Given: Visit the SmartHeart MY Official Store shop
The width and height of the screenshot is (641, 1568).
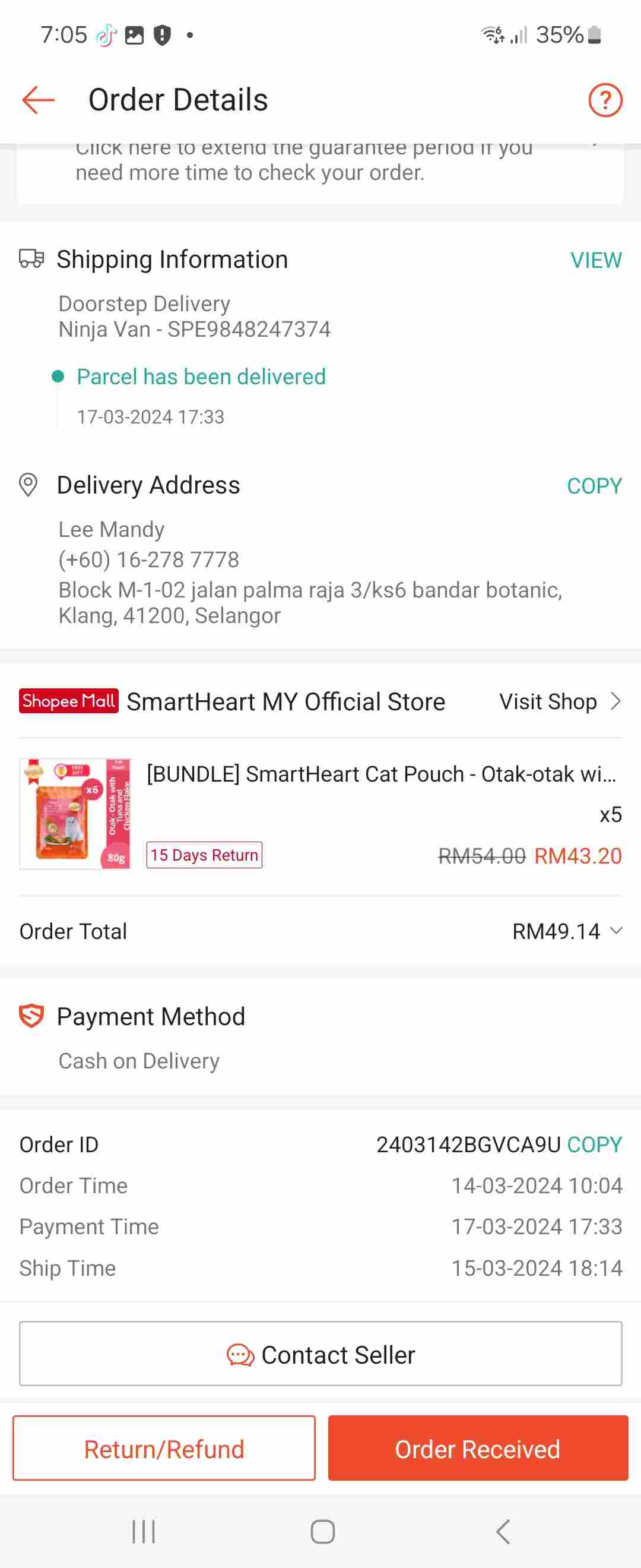Looking at the screenshot, I should coord(559,701).
